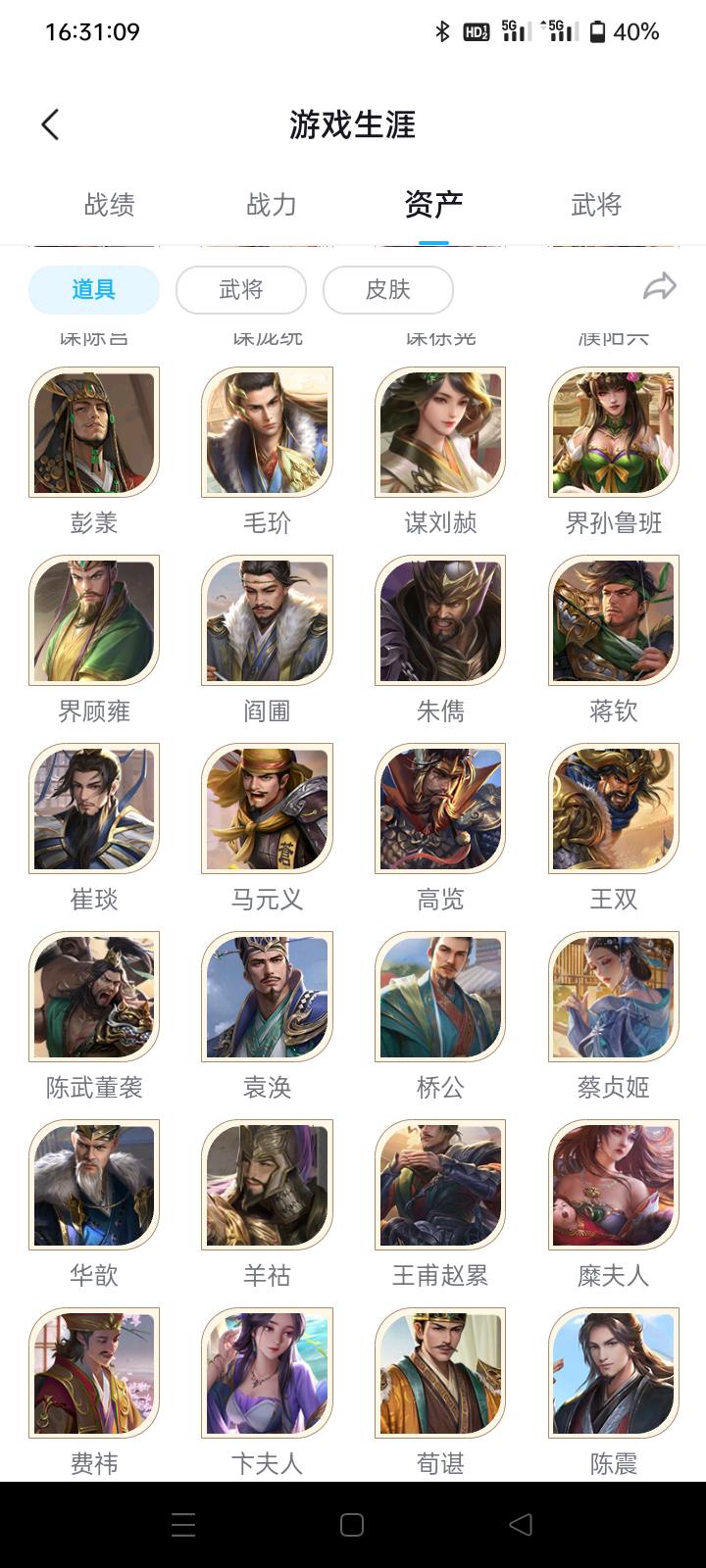
Task: Switch to the 战力 tab
Action: (x=271, y=205)
